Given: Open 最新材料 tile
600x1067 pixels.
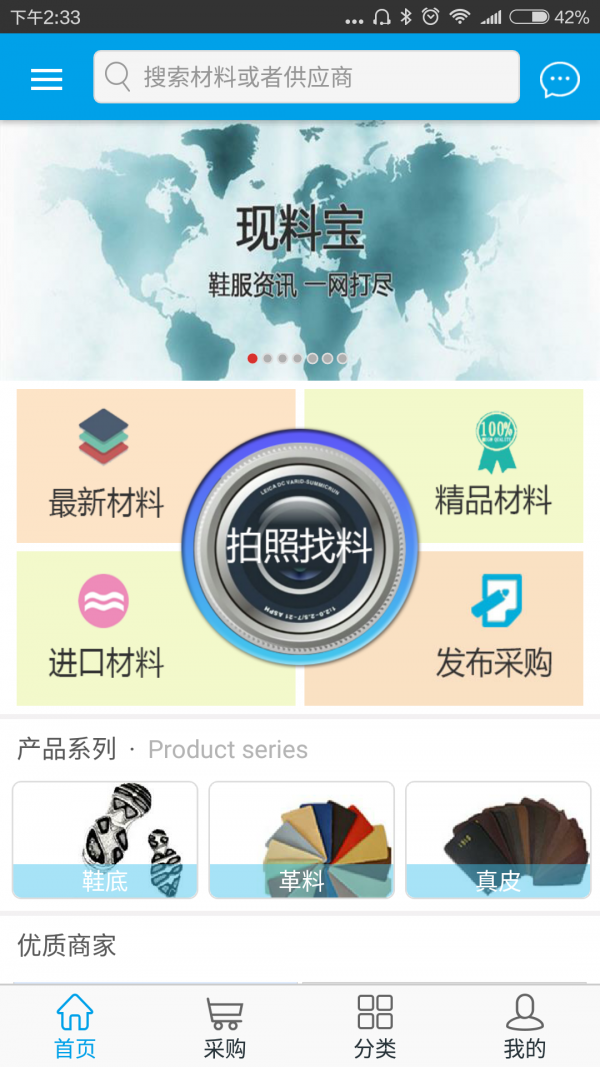Looking at the screenshot, I should coord(100,465).
